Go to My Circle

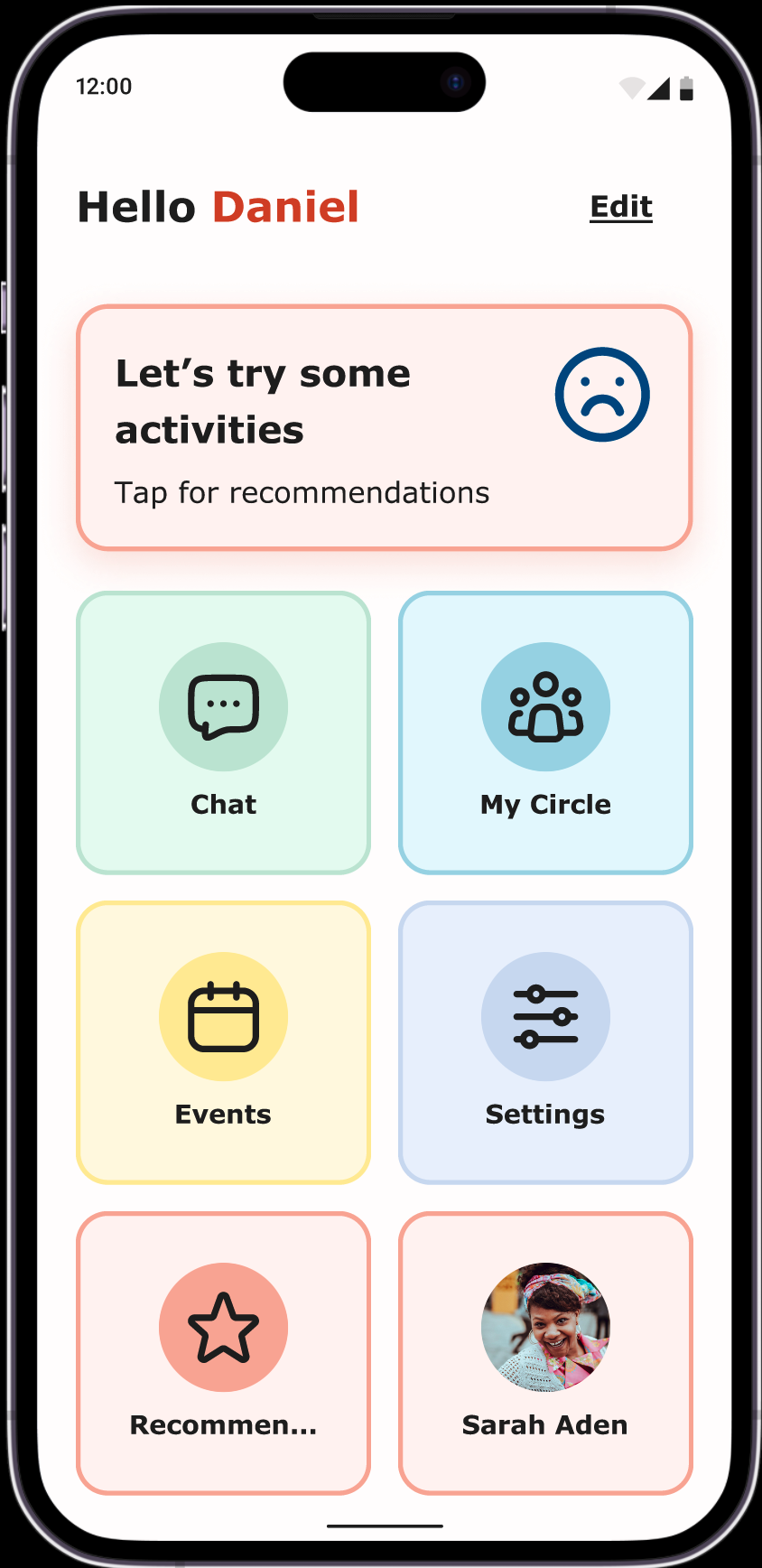click(545, 733)
